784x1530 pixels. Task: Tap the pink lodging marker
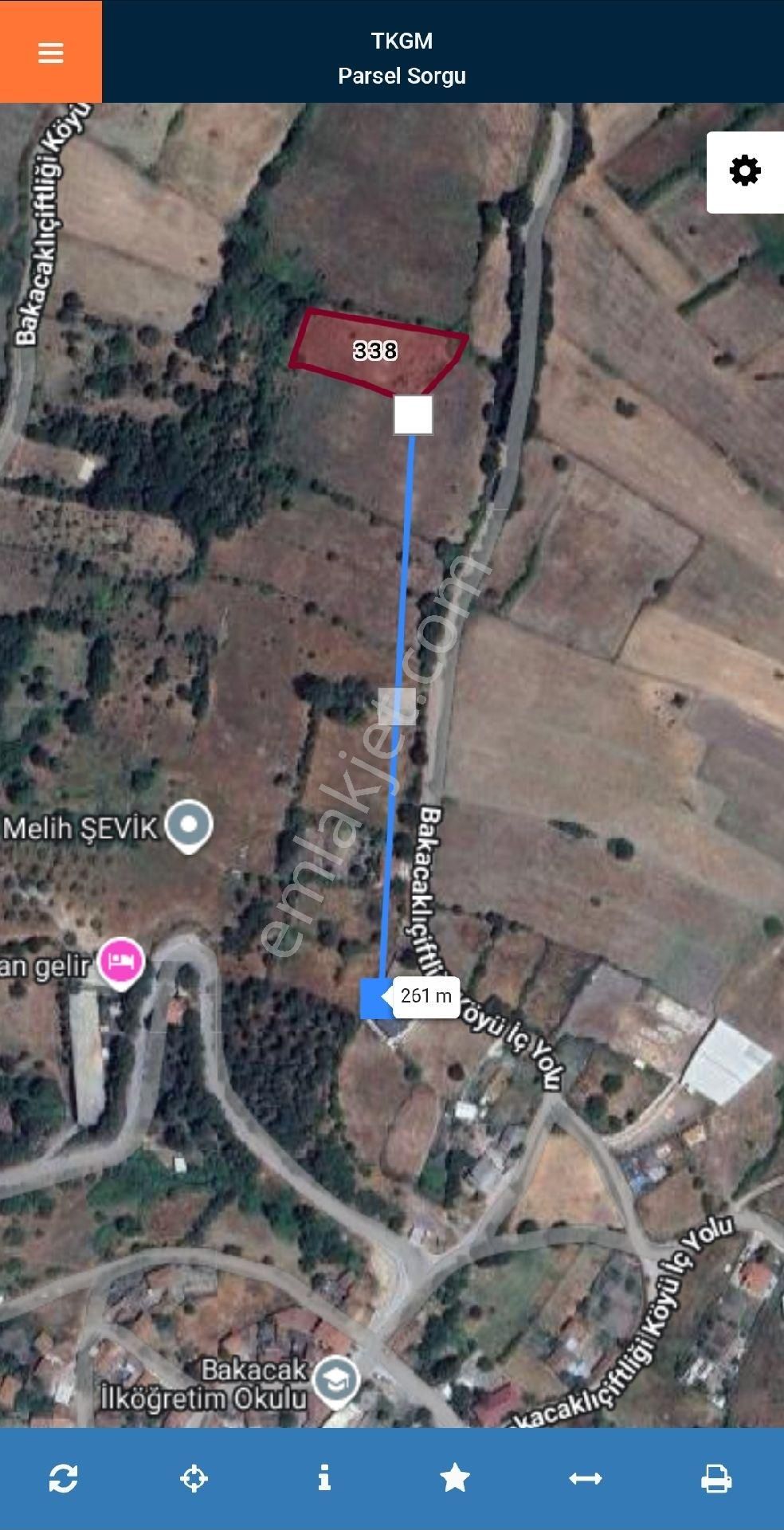(121, 962)
